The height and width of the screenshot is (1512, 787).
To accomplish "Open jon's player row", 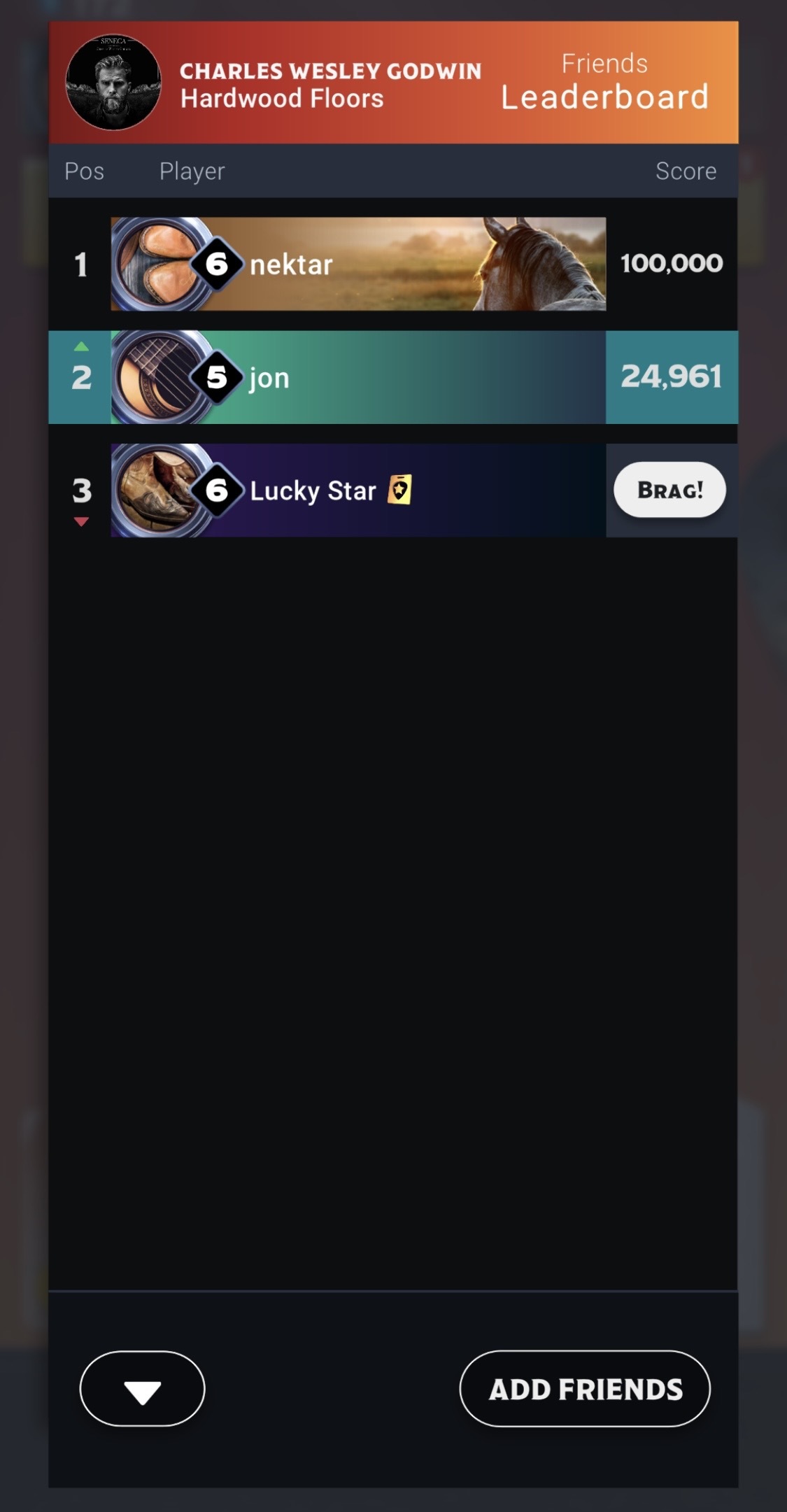I will pyautogui.click(x=393, y=377).
